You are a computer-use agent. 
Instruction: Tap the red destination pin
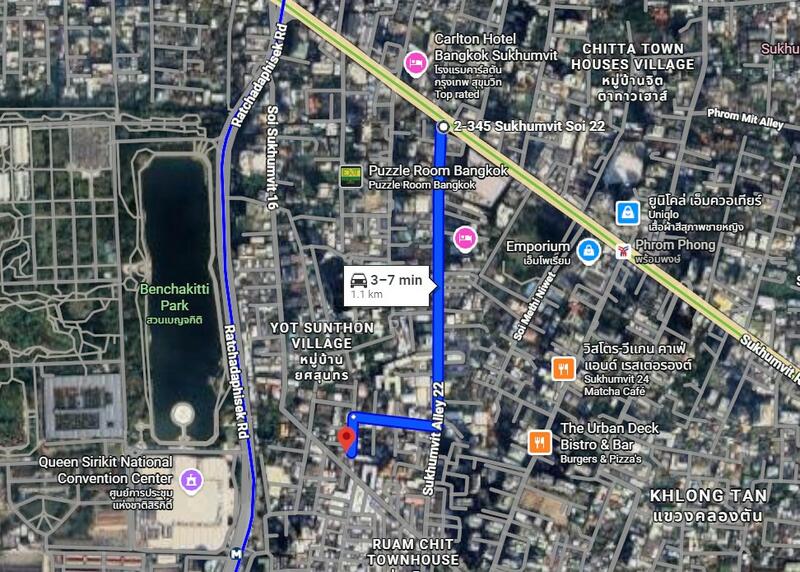[x=347, y=439]
